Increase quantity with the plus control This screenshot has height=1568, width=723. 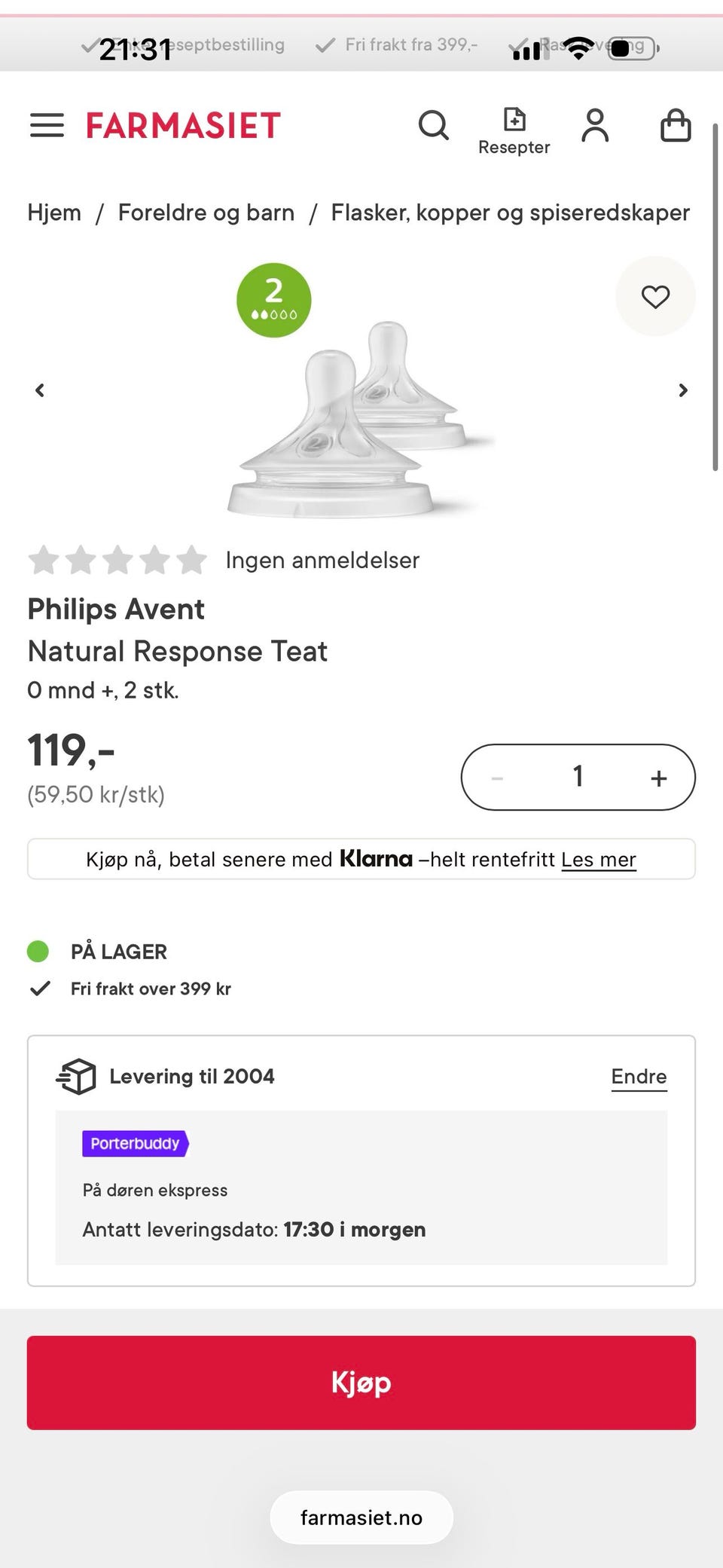[658, 777]
